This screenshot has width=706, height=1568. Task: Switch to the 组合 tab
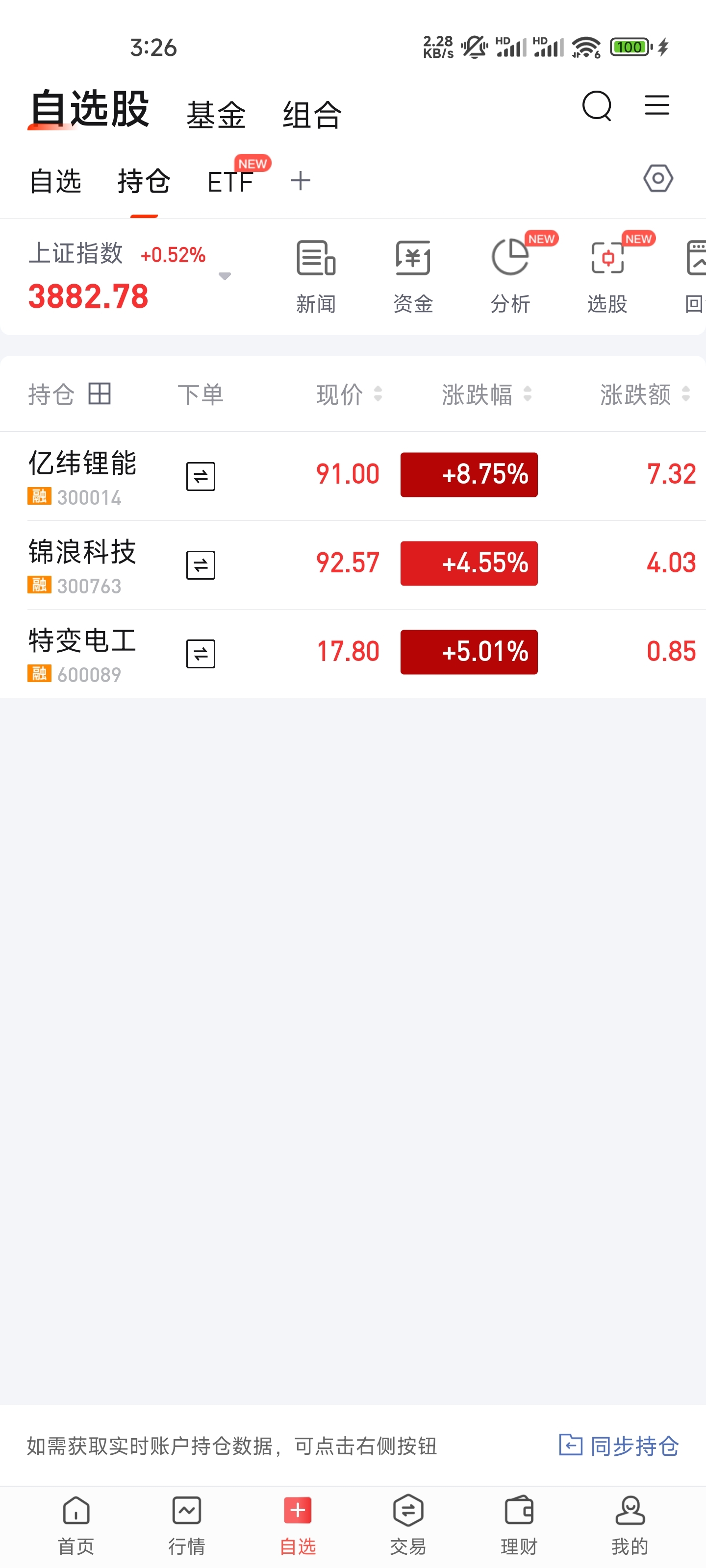coord(312,115)
